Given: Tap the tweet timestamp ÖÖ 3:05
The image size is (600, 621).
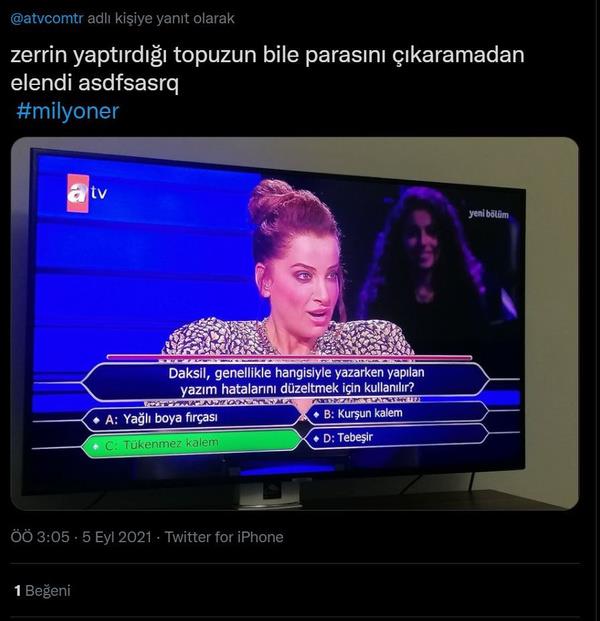Looking at the screenshot, I should pyautogui.click(x=40, y=537).
